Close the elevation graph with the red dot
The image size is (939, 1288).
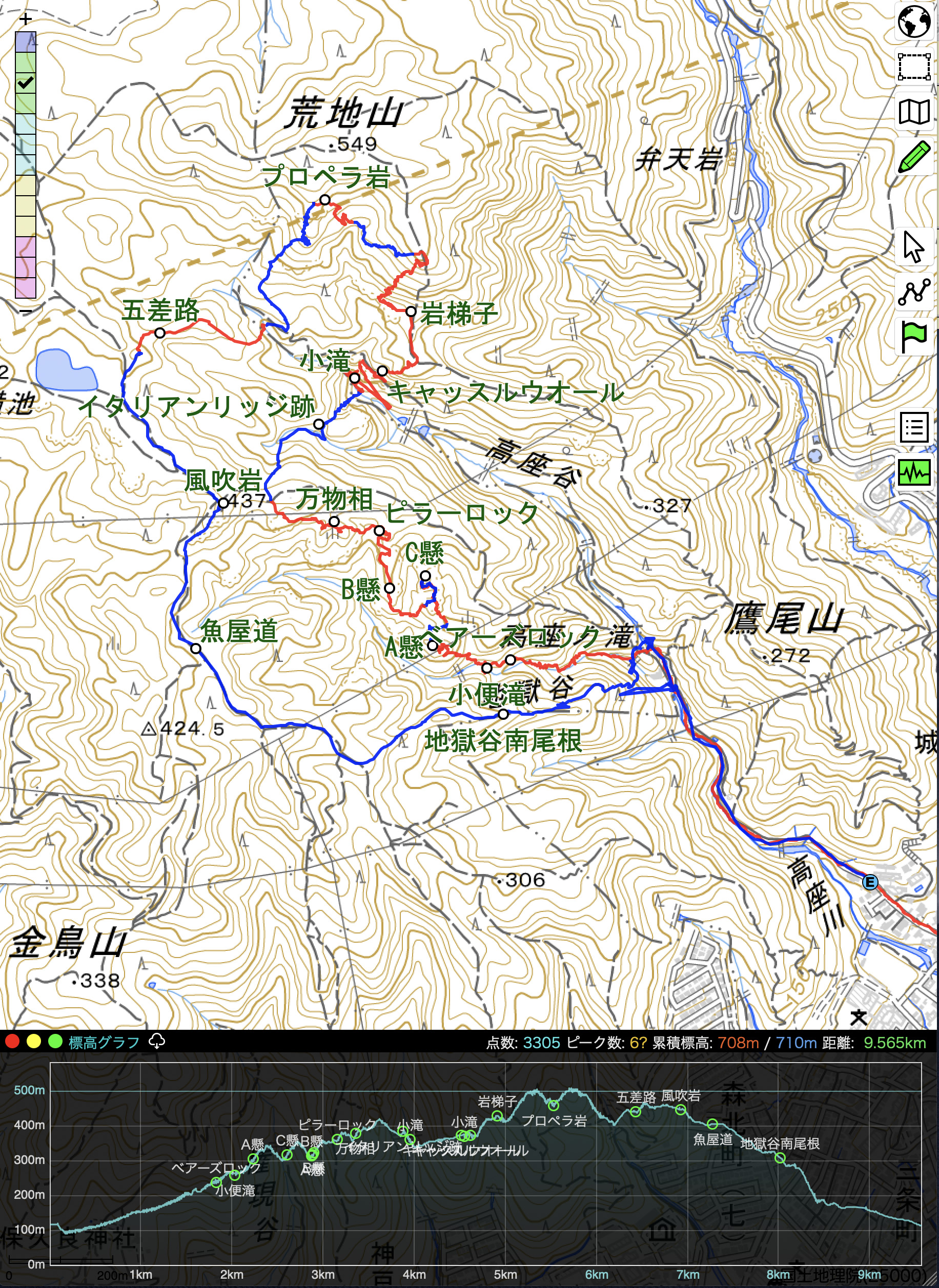[x=12, y=1042]
